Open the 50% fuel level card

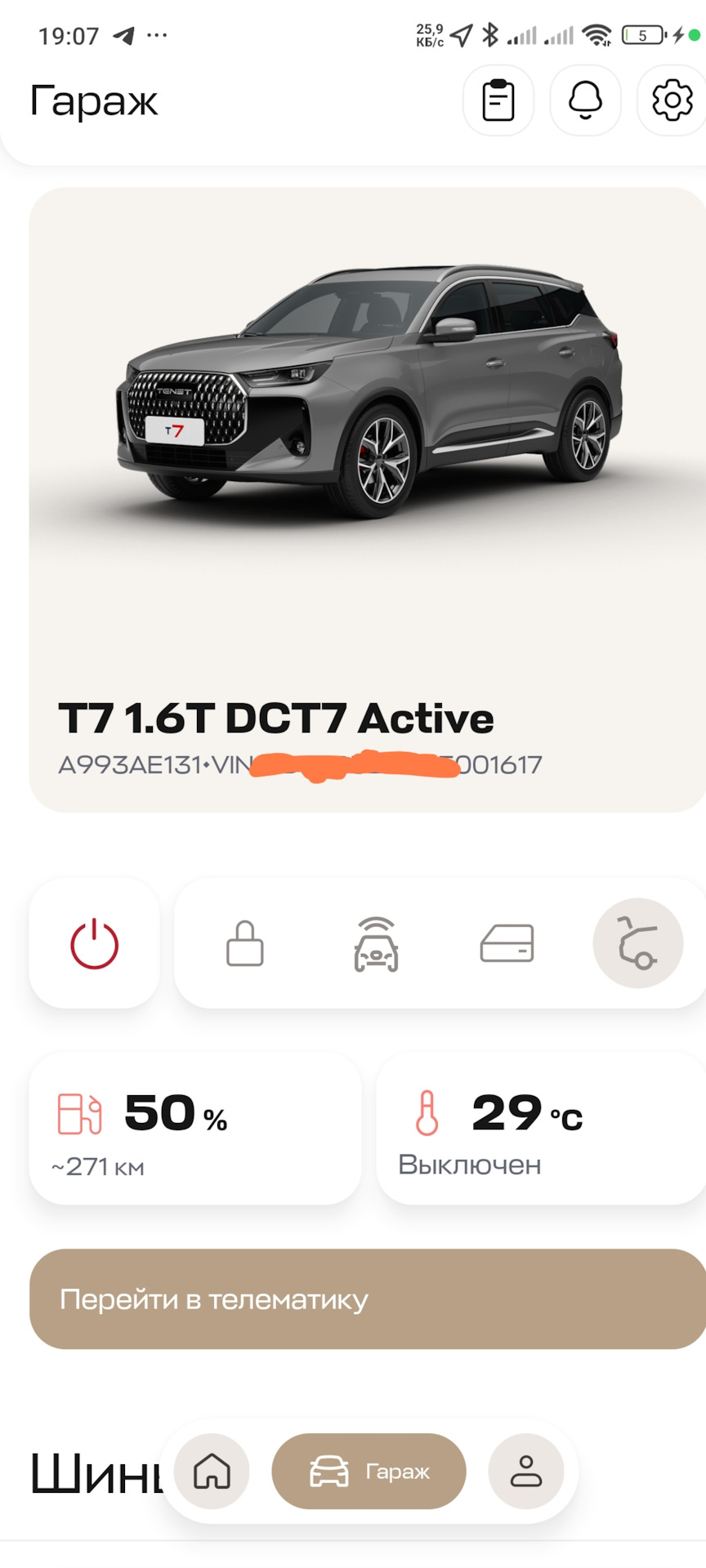pos(195,1128)
